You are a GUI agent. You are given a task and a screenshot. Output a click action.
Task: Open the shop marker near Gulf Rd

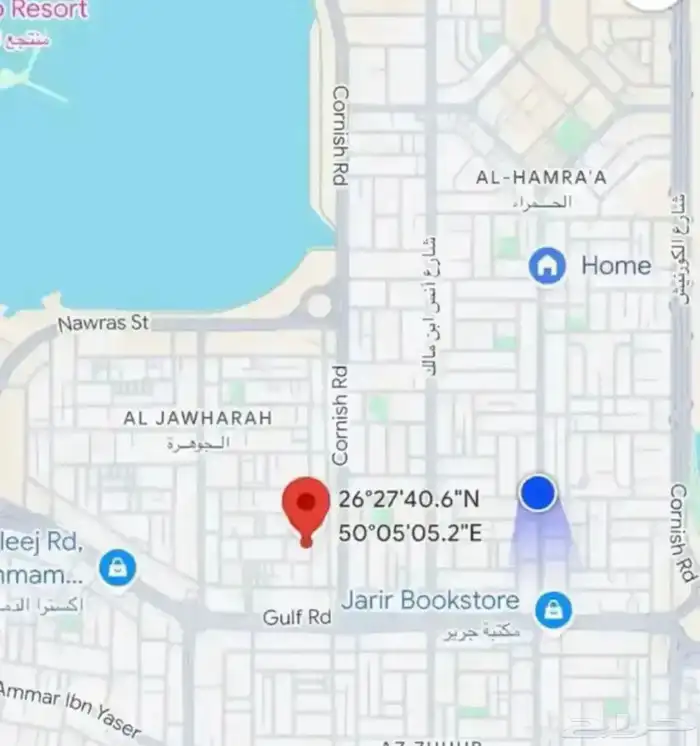click(118, 569)
